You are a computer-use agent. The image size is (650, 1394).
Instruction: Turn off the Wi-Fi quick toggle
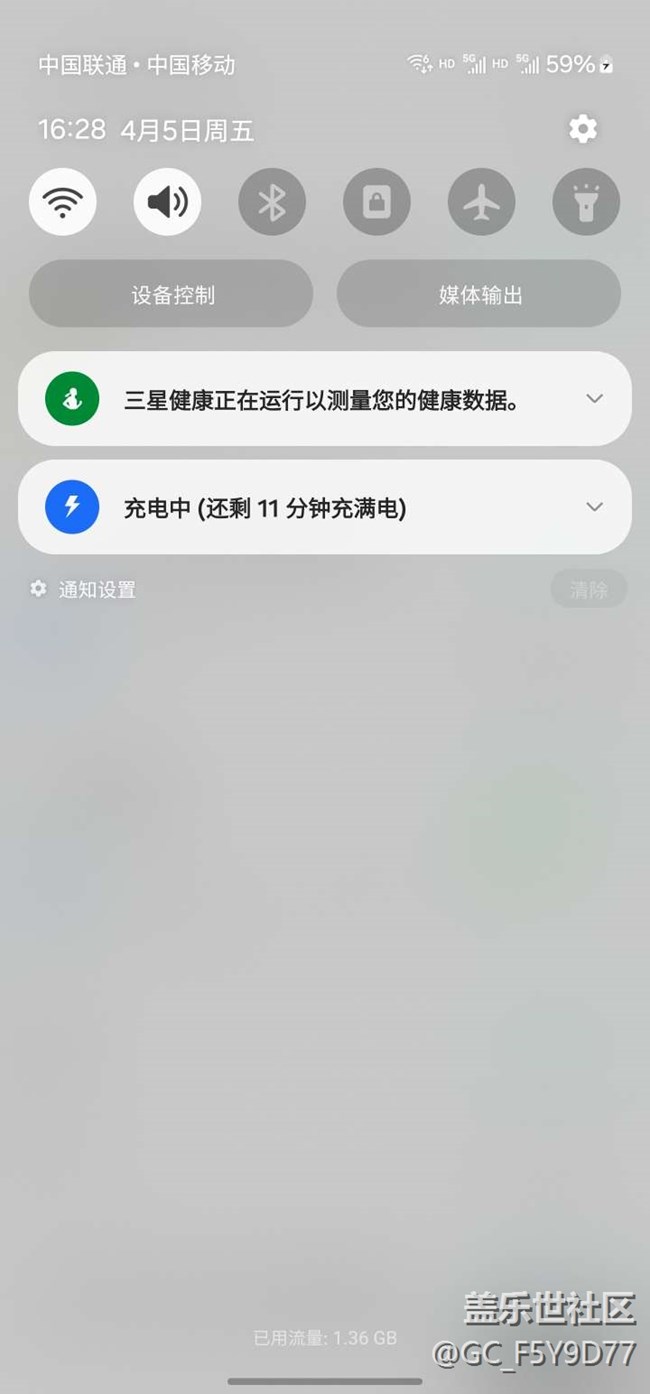[63, 203]
